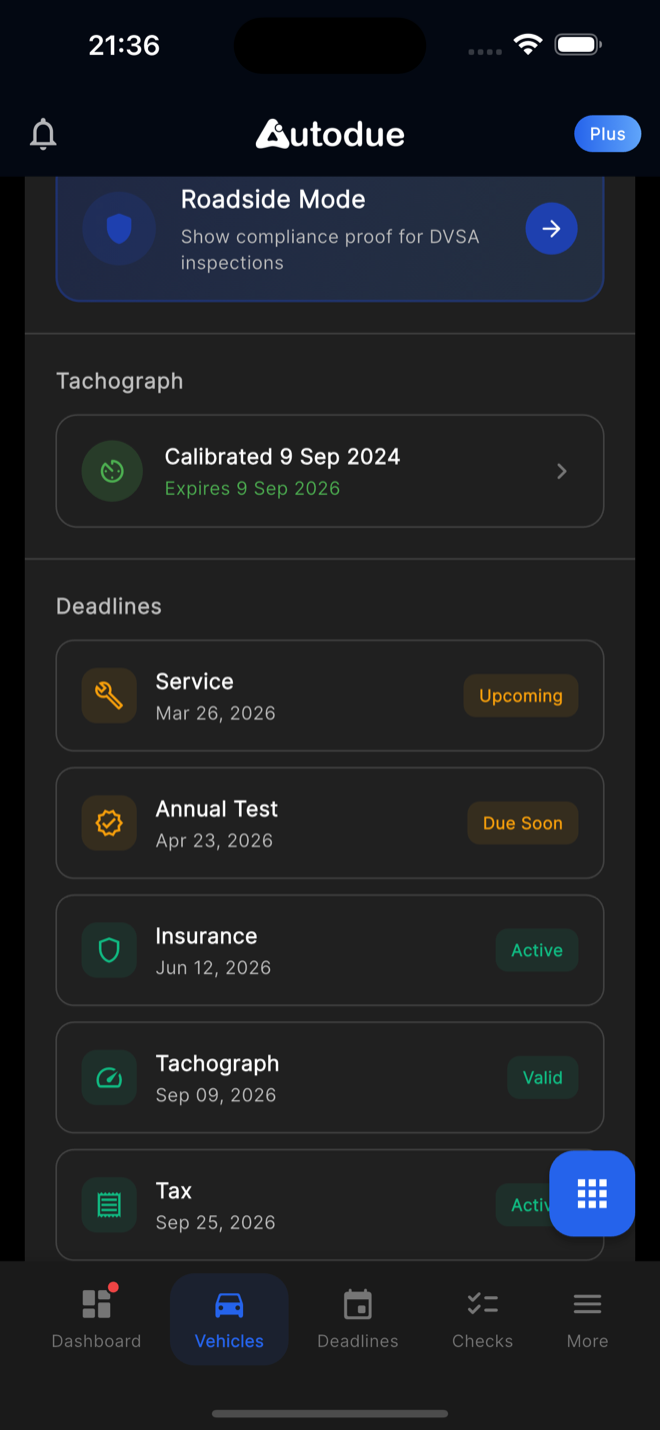Open the tachograph calibration card

[x=330, y=471]
